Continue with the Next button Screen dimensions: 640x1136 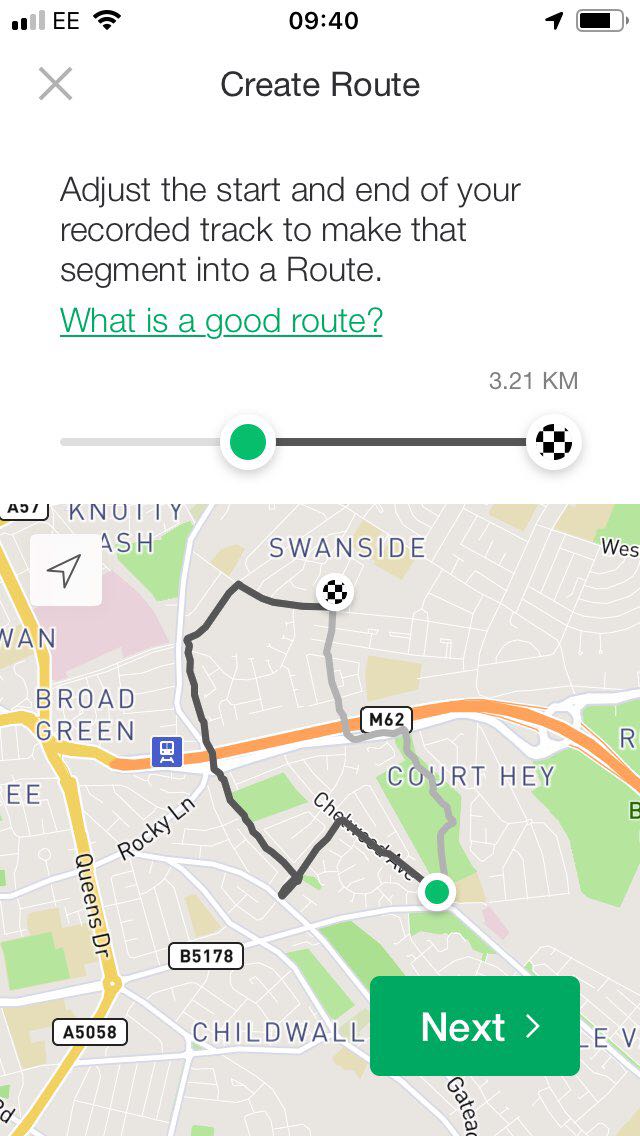coord(475,1026)
